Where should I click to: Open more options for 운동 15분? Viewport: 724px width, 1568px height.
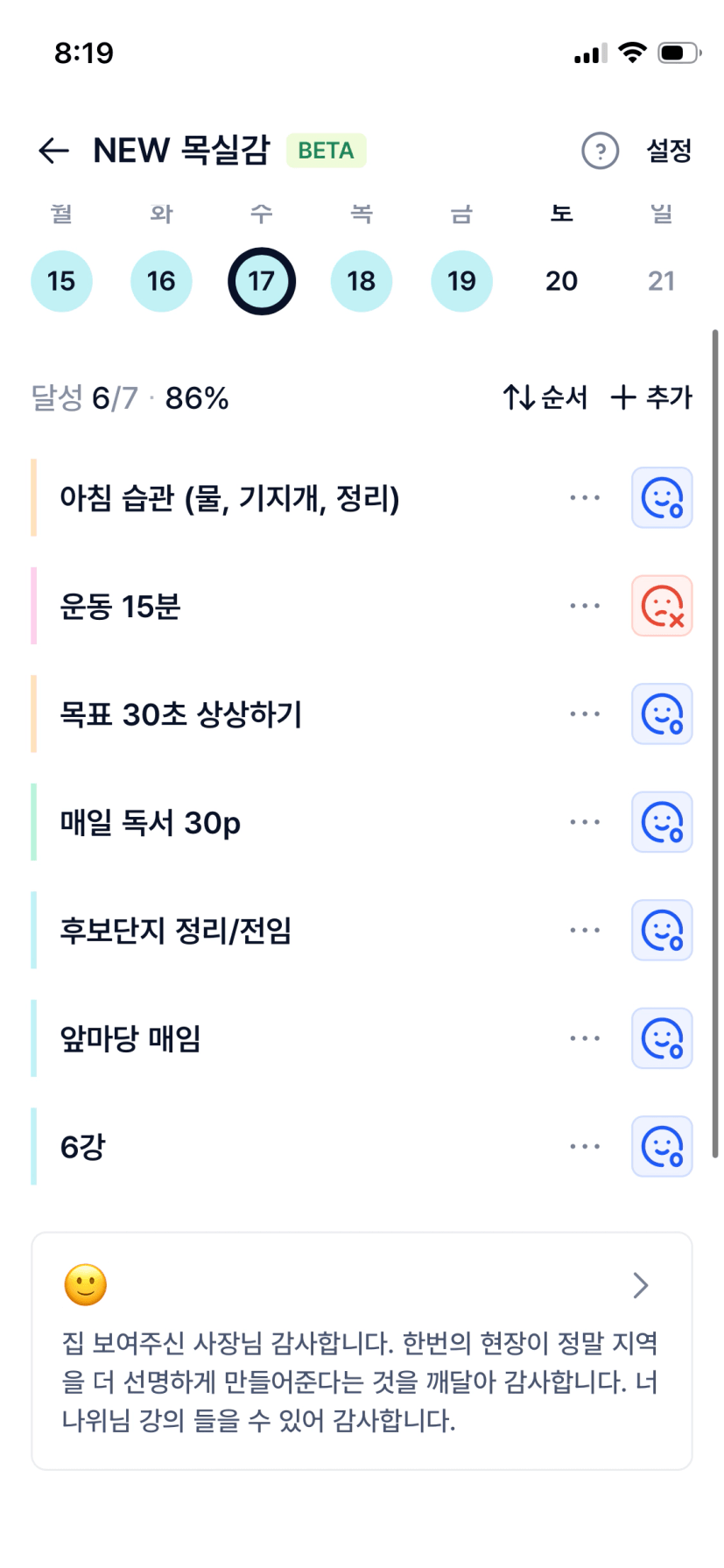[x=584, y=606]
